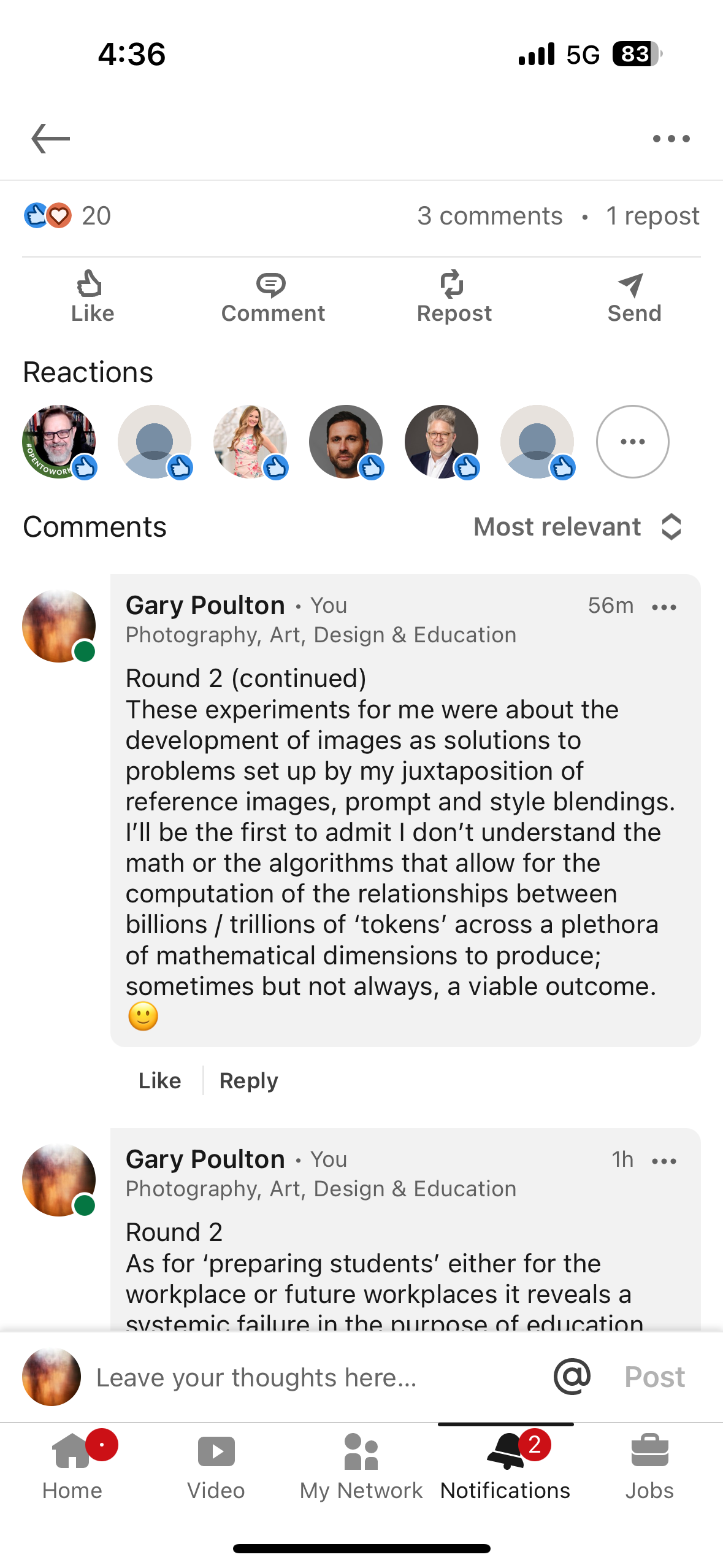723x1568 pixels.
Task: Send the post to someone
Action: click(x=633, y=297)
